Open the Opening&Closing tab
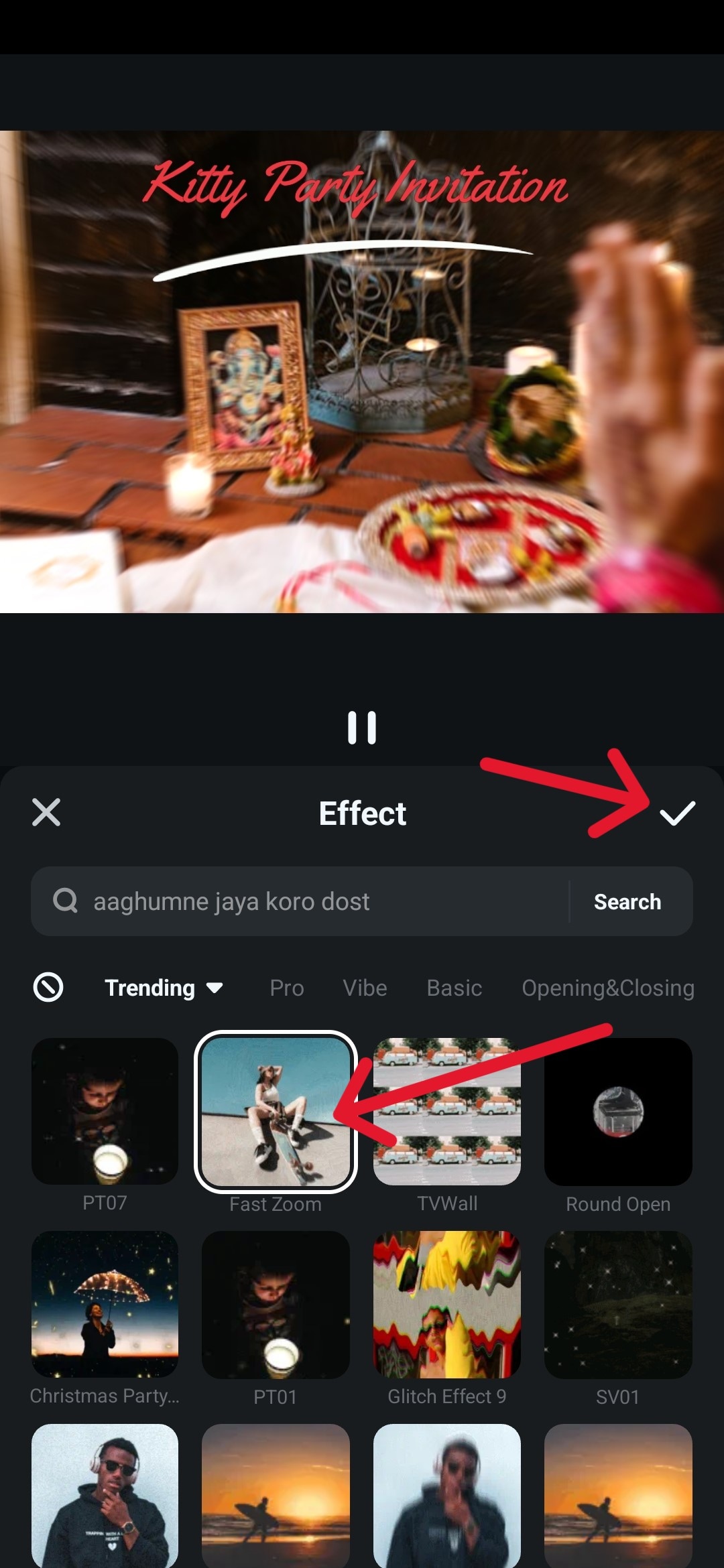This screenshot has width=724, height=1568. (x=607, y=988)
